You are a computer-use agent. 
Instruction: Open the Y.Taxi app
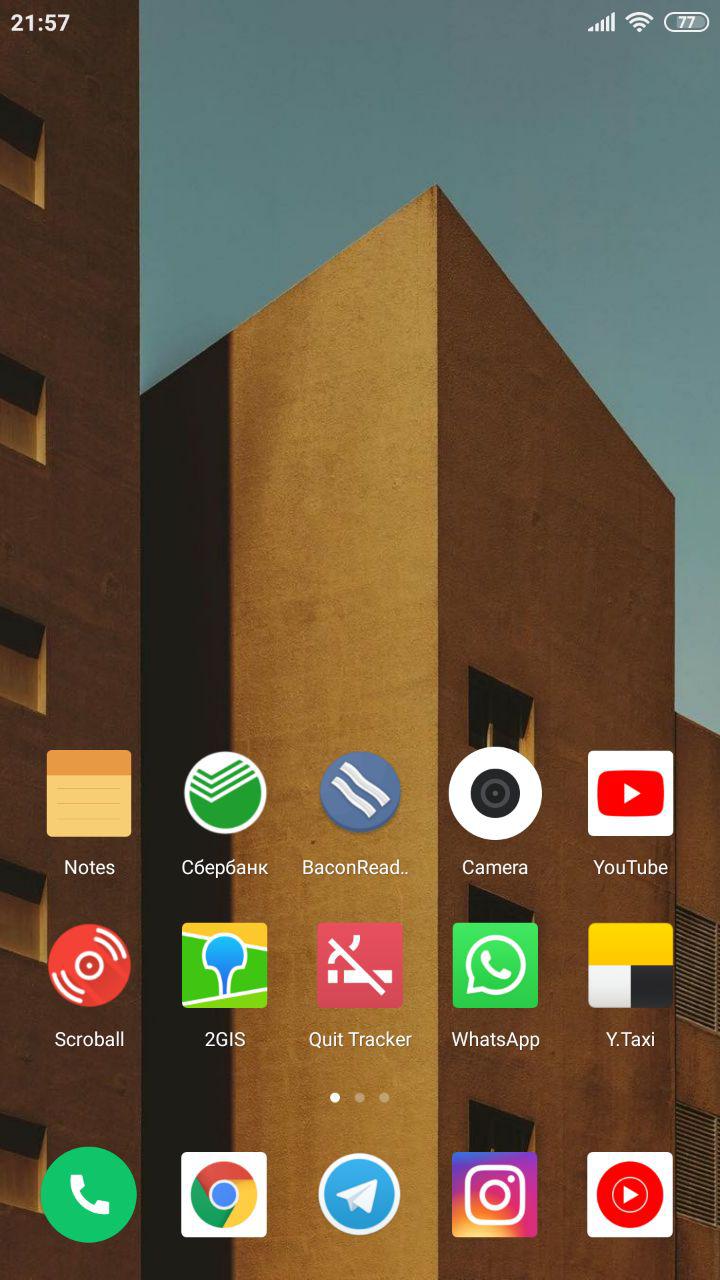tap(630, 965)
